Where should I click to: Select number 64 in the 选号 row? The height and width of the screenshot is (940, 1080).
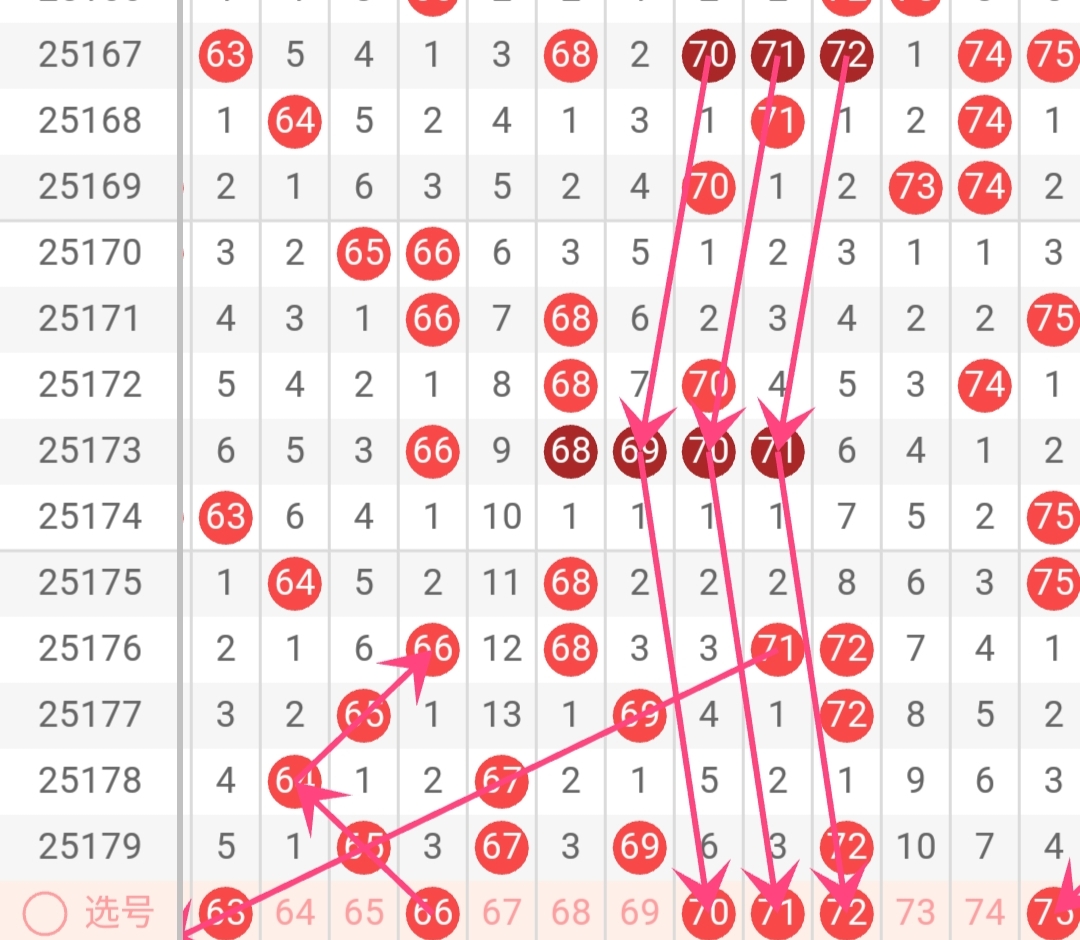[x=295, y=912]
